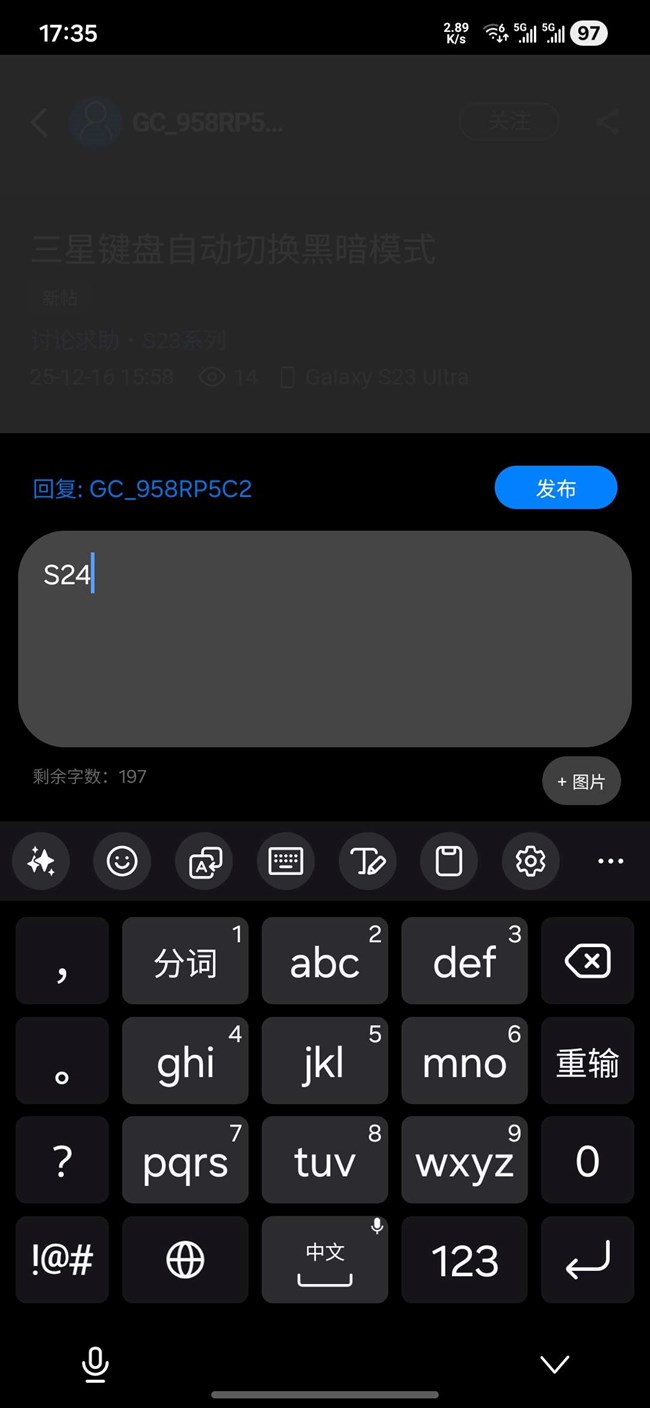Open the keyboard layout switcher icon
Image resolution: width=650 pixels, height=1408 pixels.
pyautogui.click(x=286, y=861)
